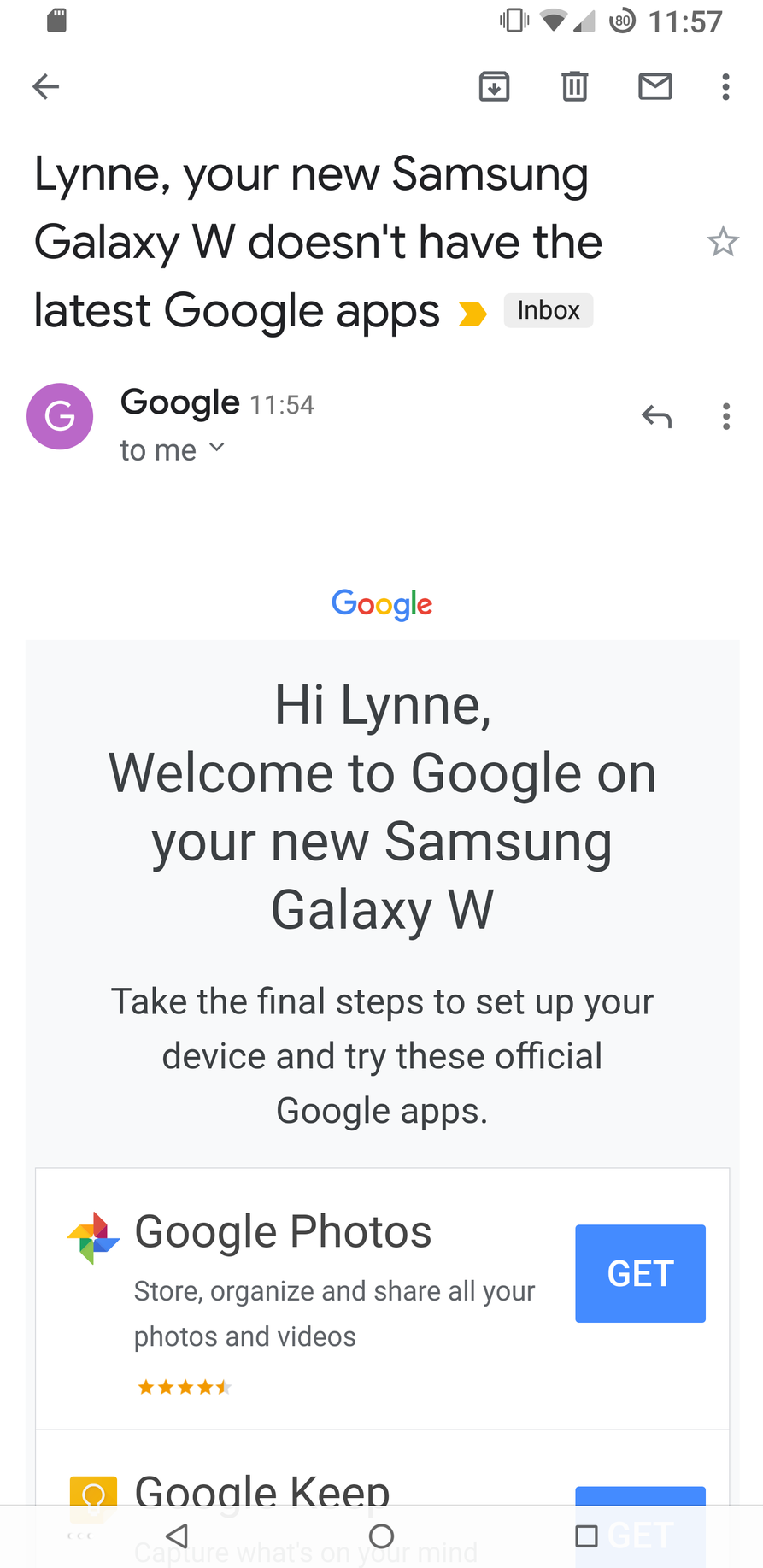Go back to the inbox list
763x1568 pixels.
[46, 86]
